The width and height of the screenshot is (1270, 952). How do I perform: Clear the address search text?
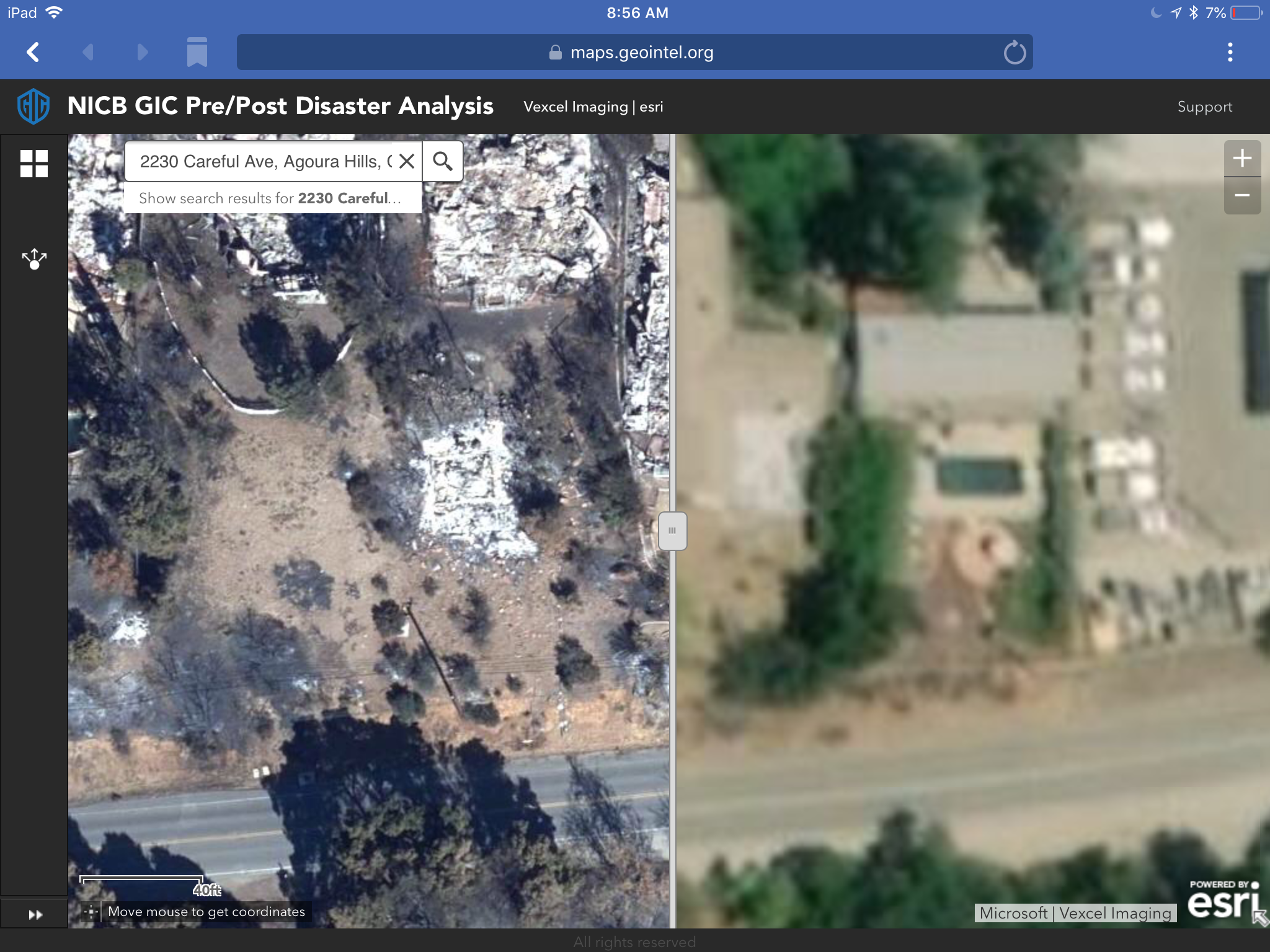click(x=407, y=162)
